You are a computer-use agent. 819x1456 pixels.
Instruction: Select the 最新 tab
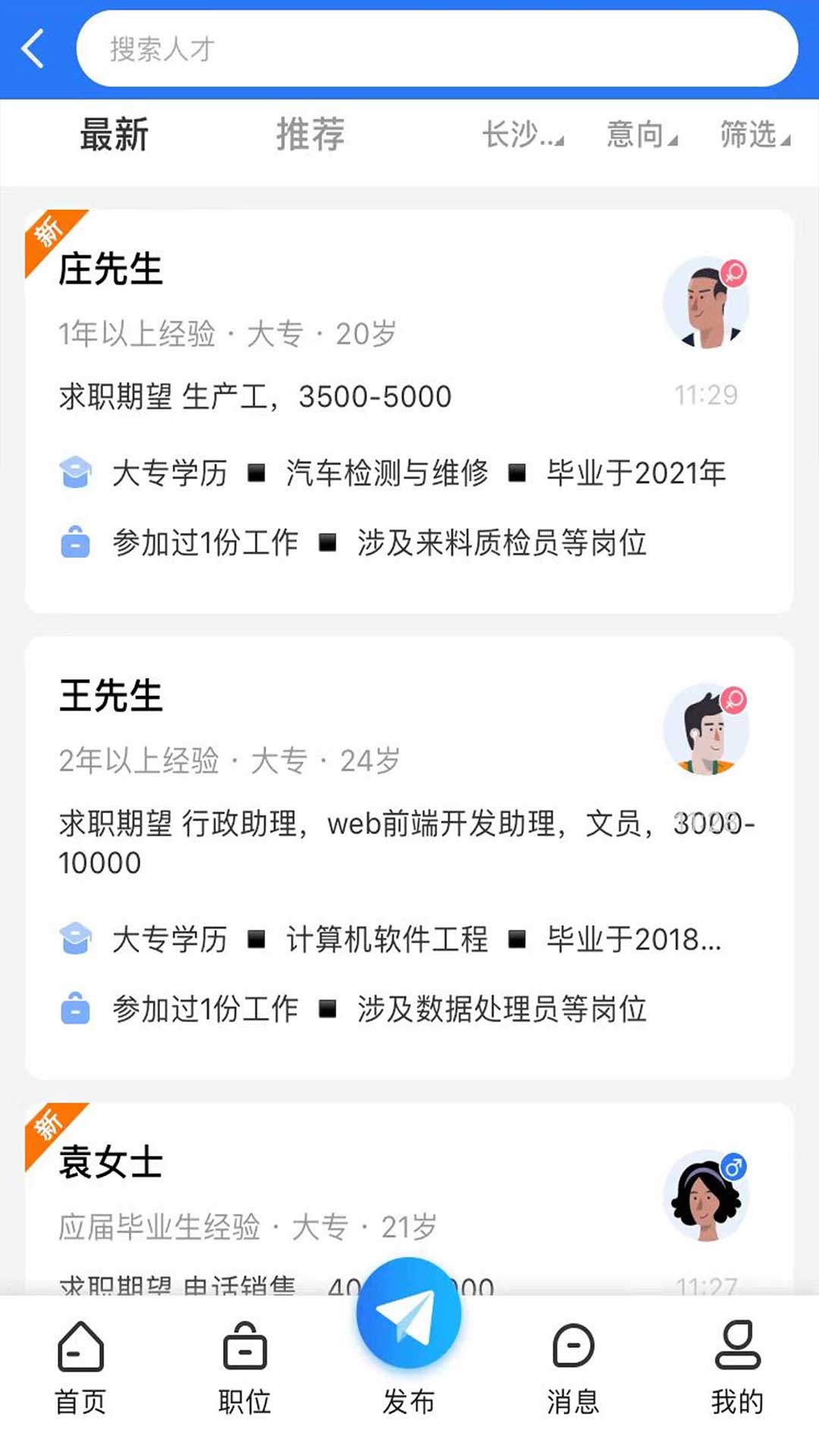coord(114,136)
